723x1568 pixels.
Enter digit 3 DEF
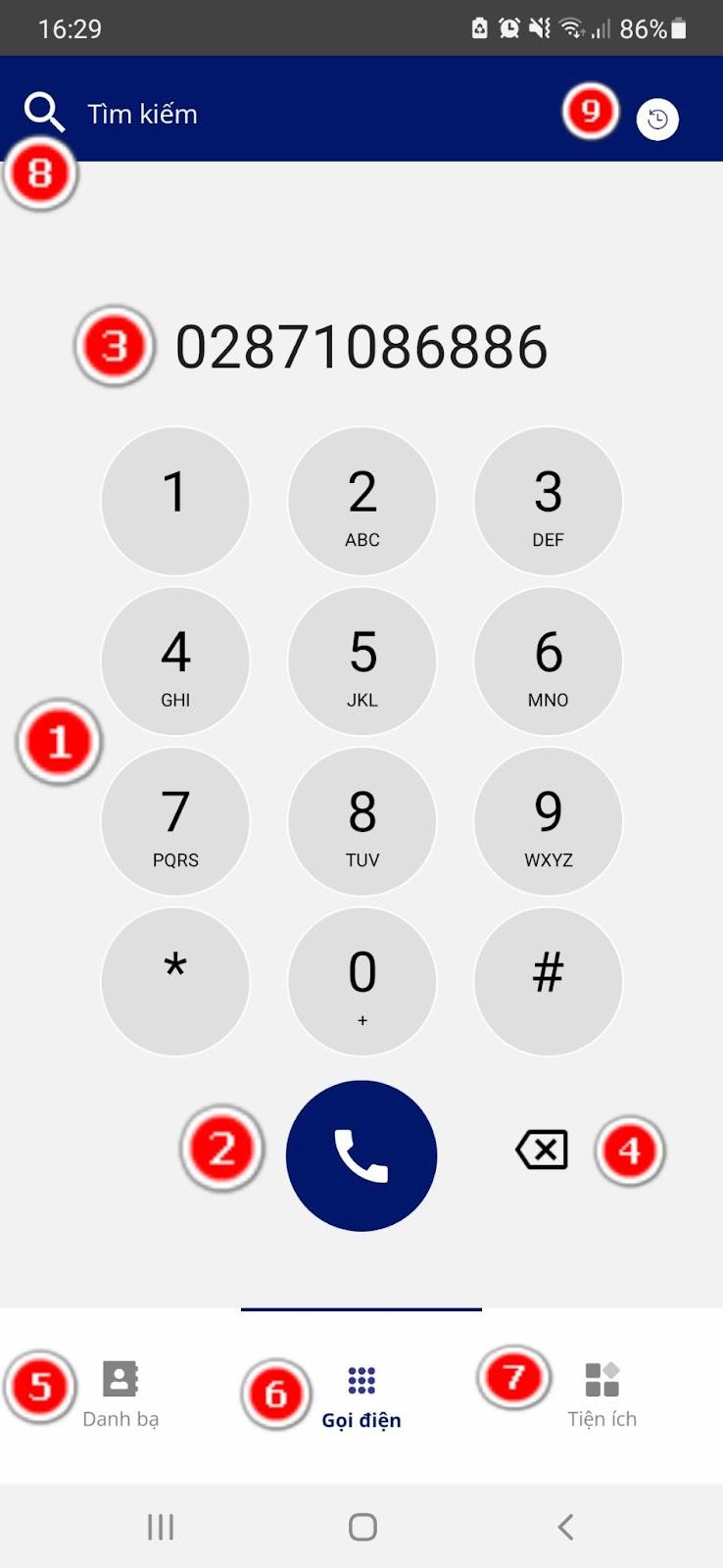point(548,501)
